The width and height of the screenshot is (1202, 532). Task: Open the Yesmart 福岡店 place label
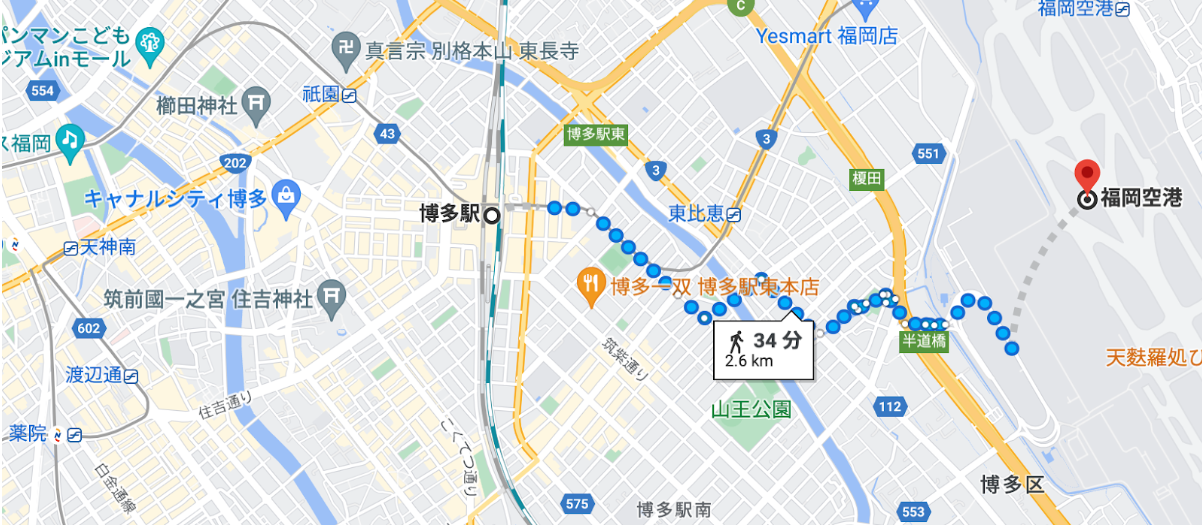[826, 36]
